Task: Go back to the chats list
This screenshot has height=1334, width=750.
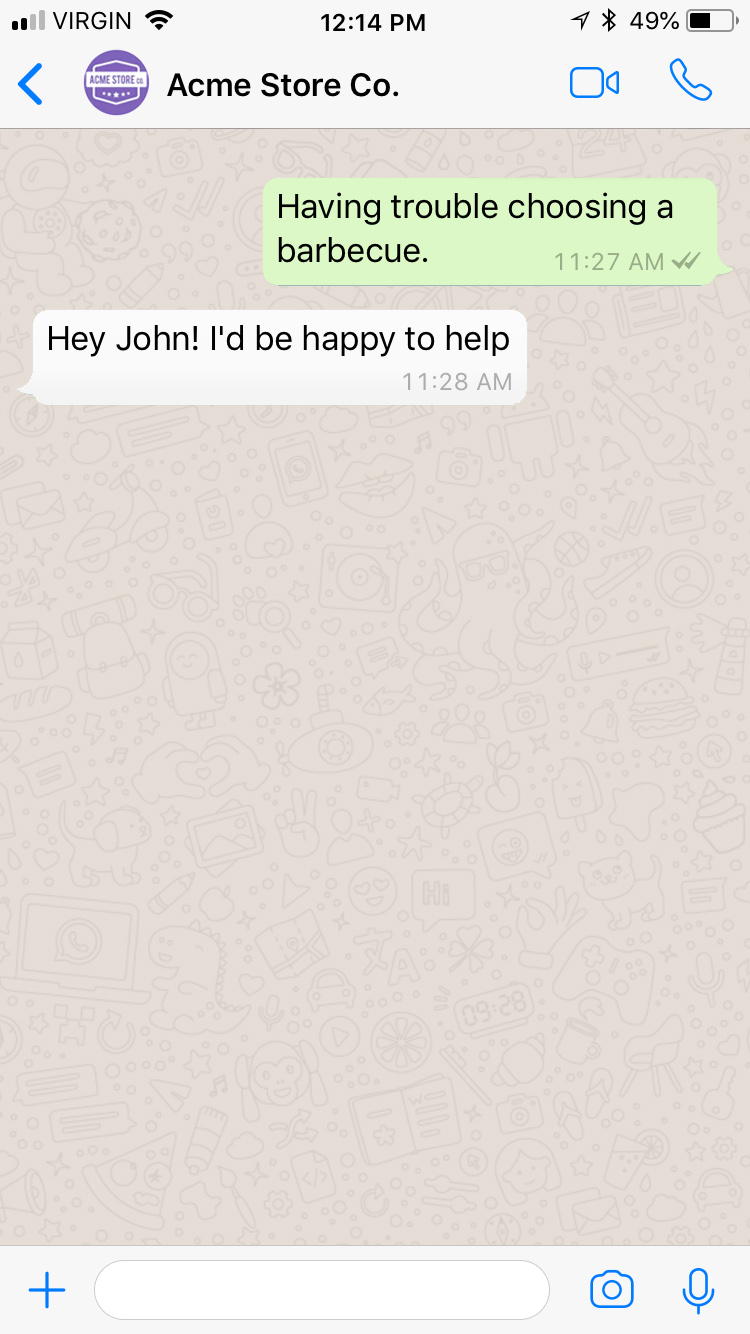Action: tap(31, 84)
